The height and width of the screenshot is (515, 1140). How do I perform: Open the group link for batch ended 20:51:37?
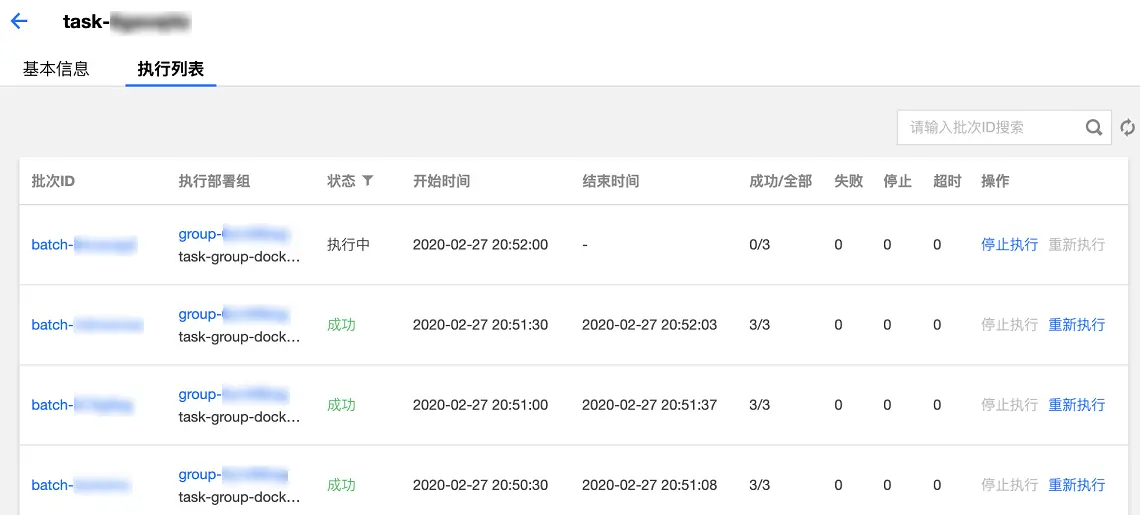tap(234, 394)
